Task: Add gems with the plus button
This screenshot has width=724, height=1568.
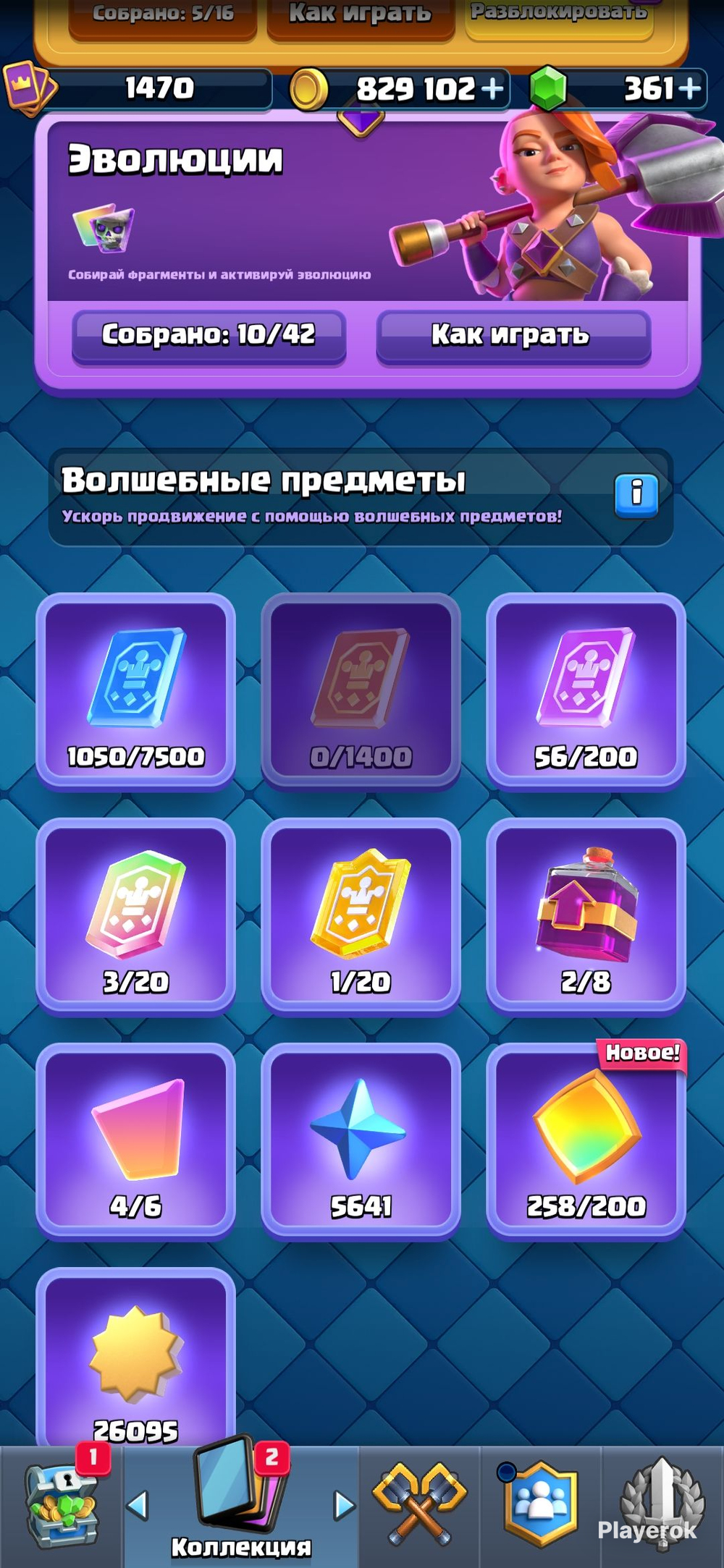Action: pyautogui.click(x=690, y=89)
